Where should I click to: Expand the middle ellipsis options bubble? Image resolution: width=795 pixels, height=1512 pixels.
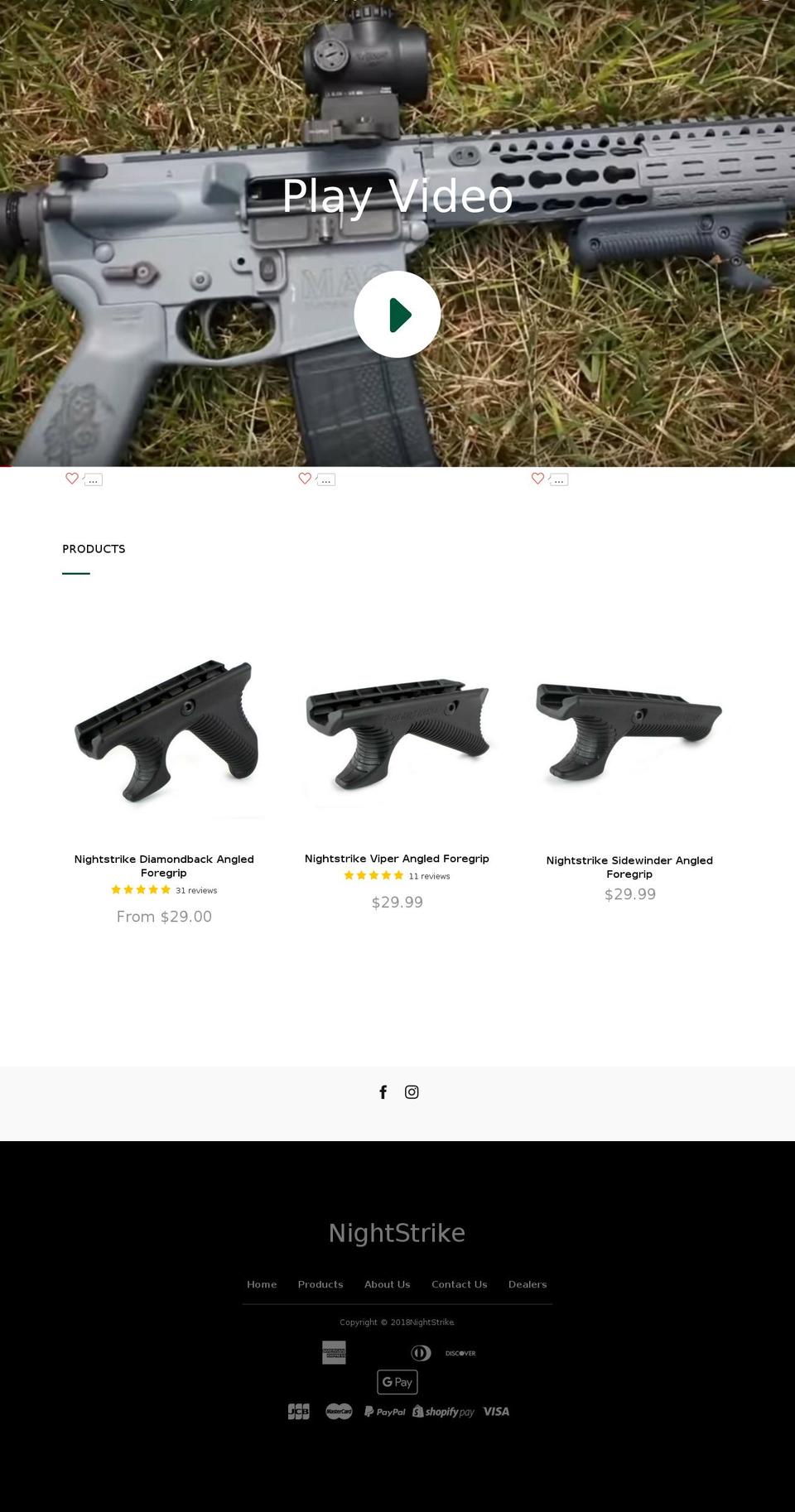point(325,479)
